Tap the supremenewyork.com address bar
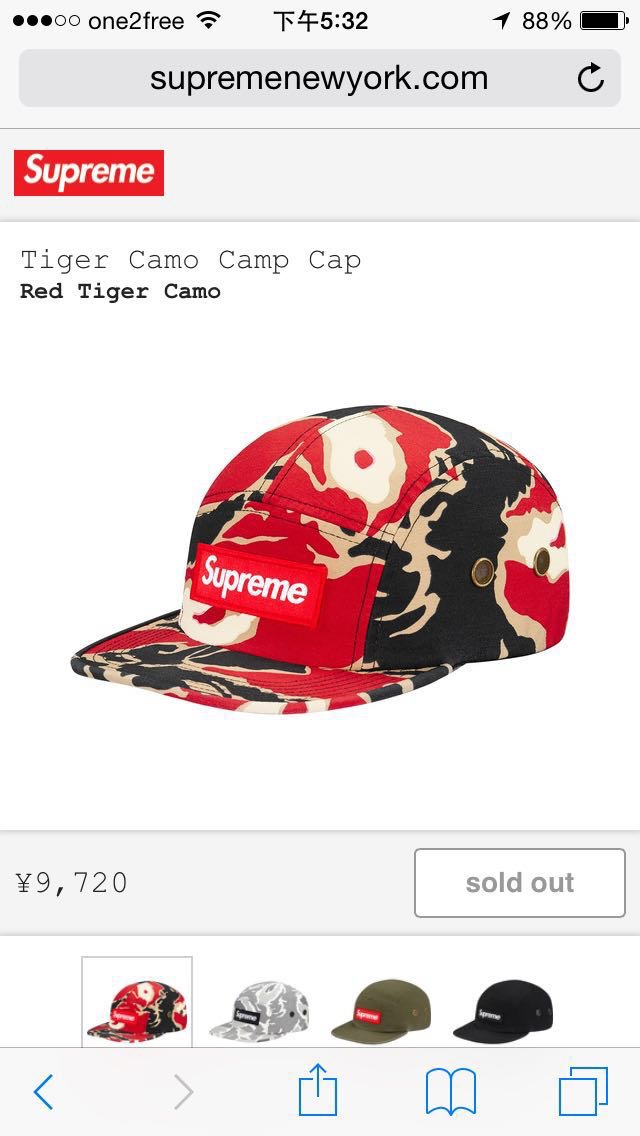640x1136 pixels. coord(319,78)
